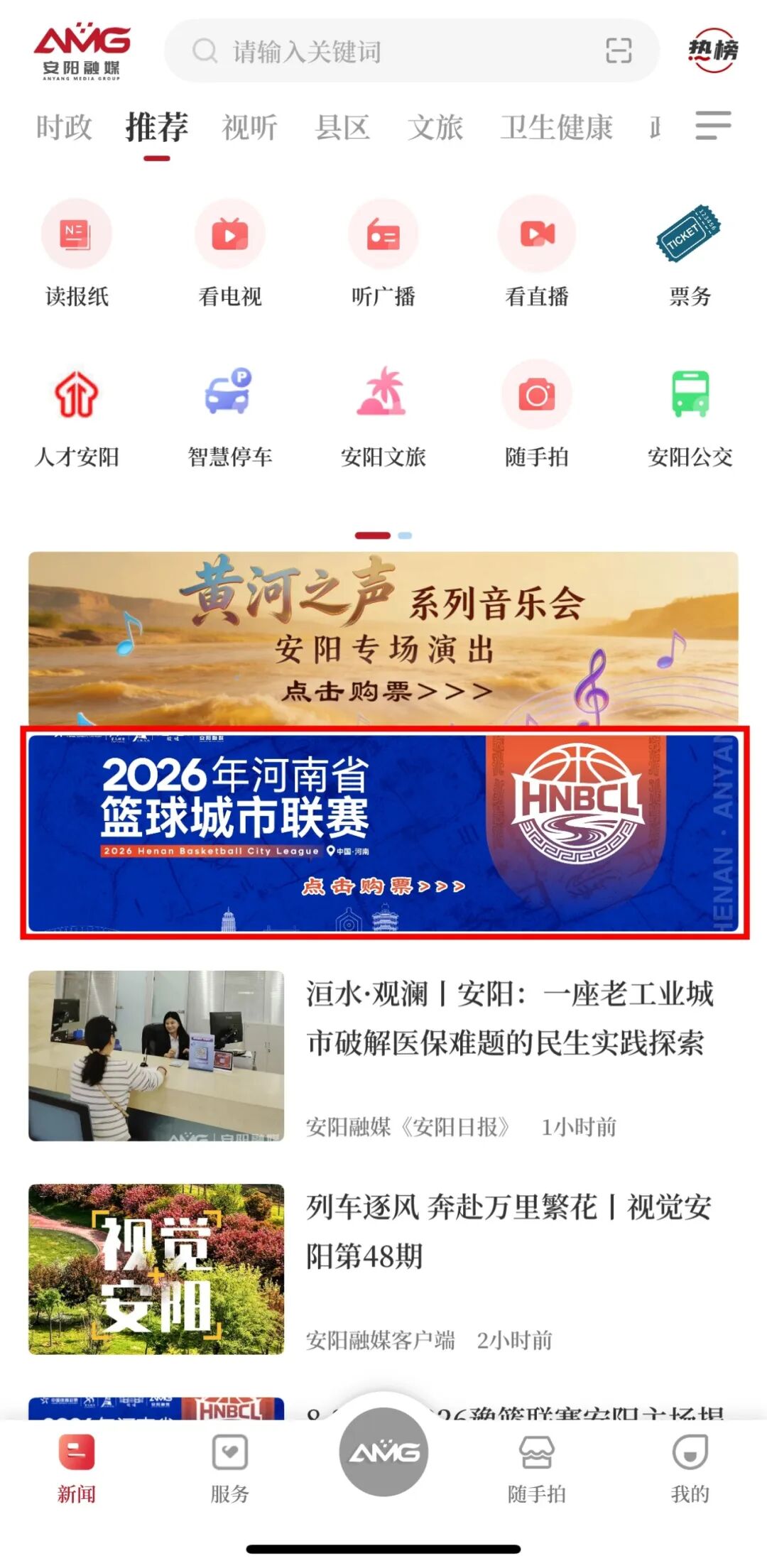Open the 热榜 hot list
767x1568 pixels.
pos(712,50)
